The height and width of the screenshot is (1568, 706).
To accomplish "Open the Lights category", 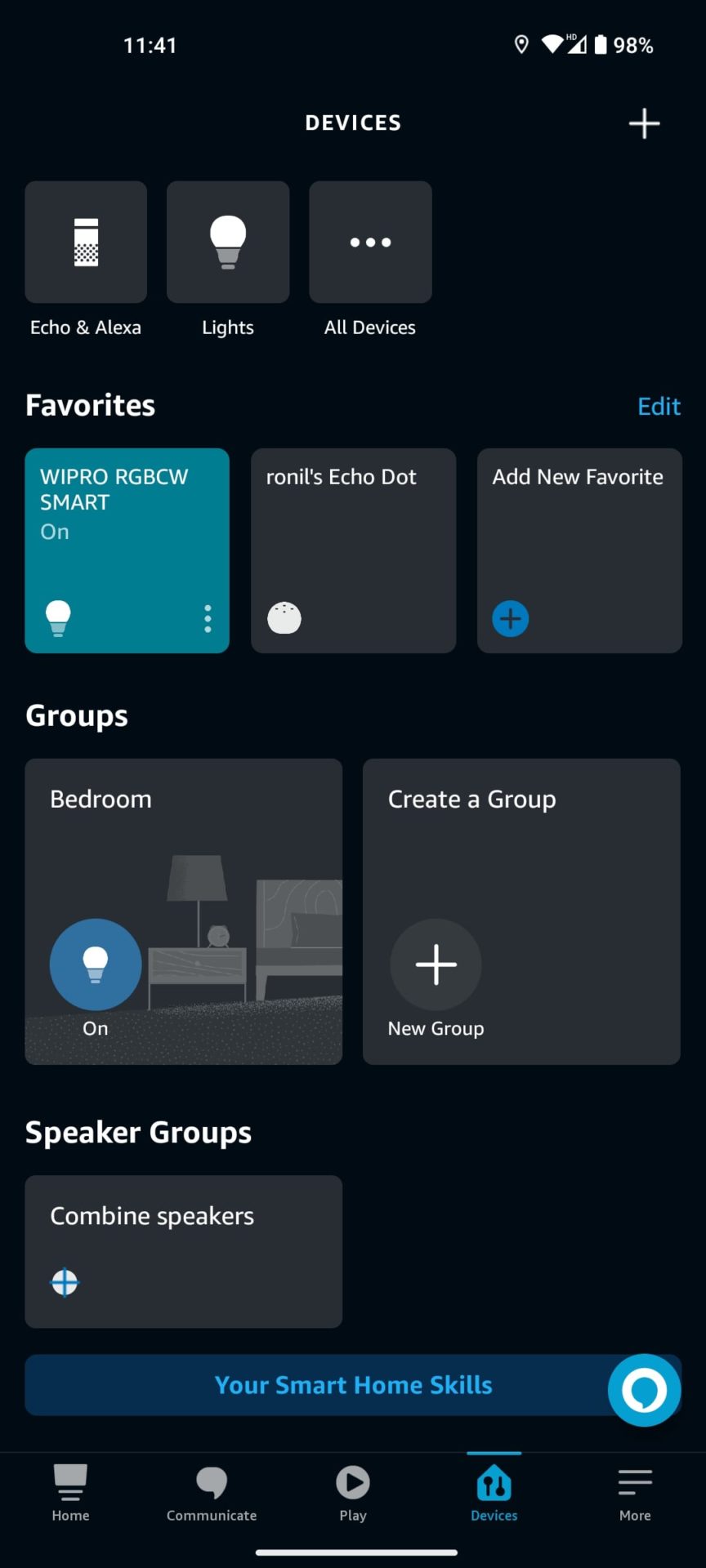I will 228,243.
